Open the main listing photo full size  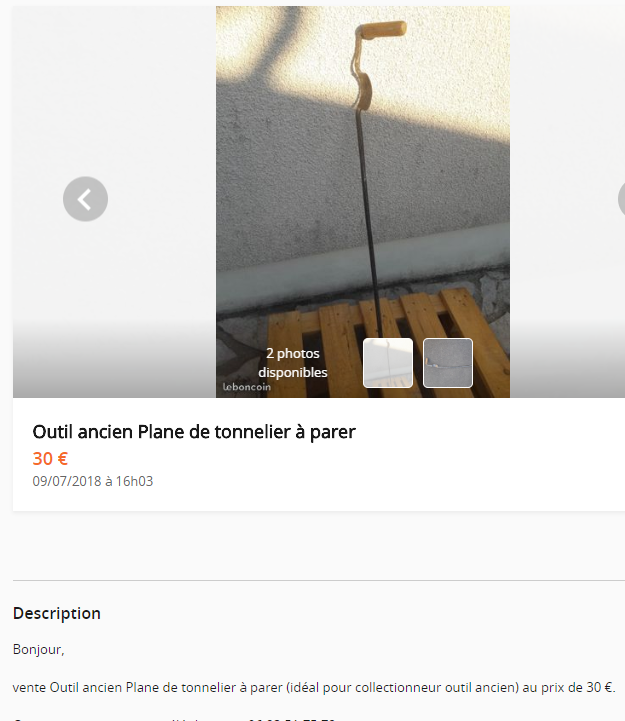coord(362,180)
